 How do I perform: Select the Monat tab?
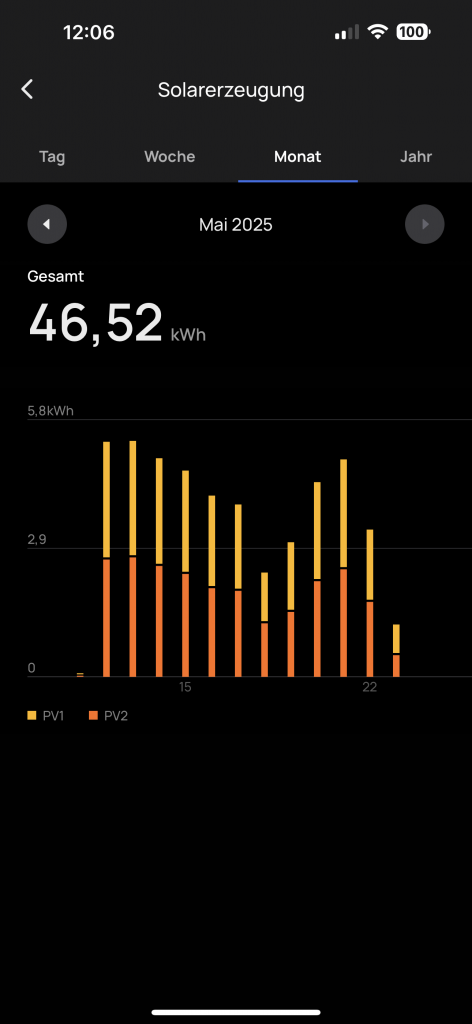coord(298,157)
